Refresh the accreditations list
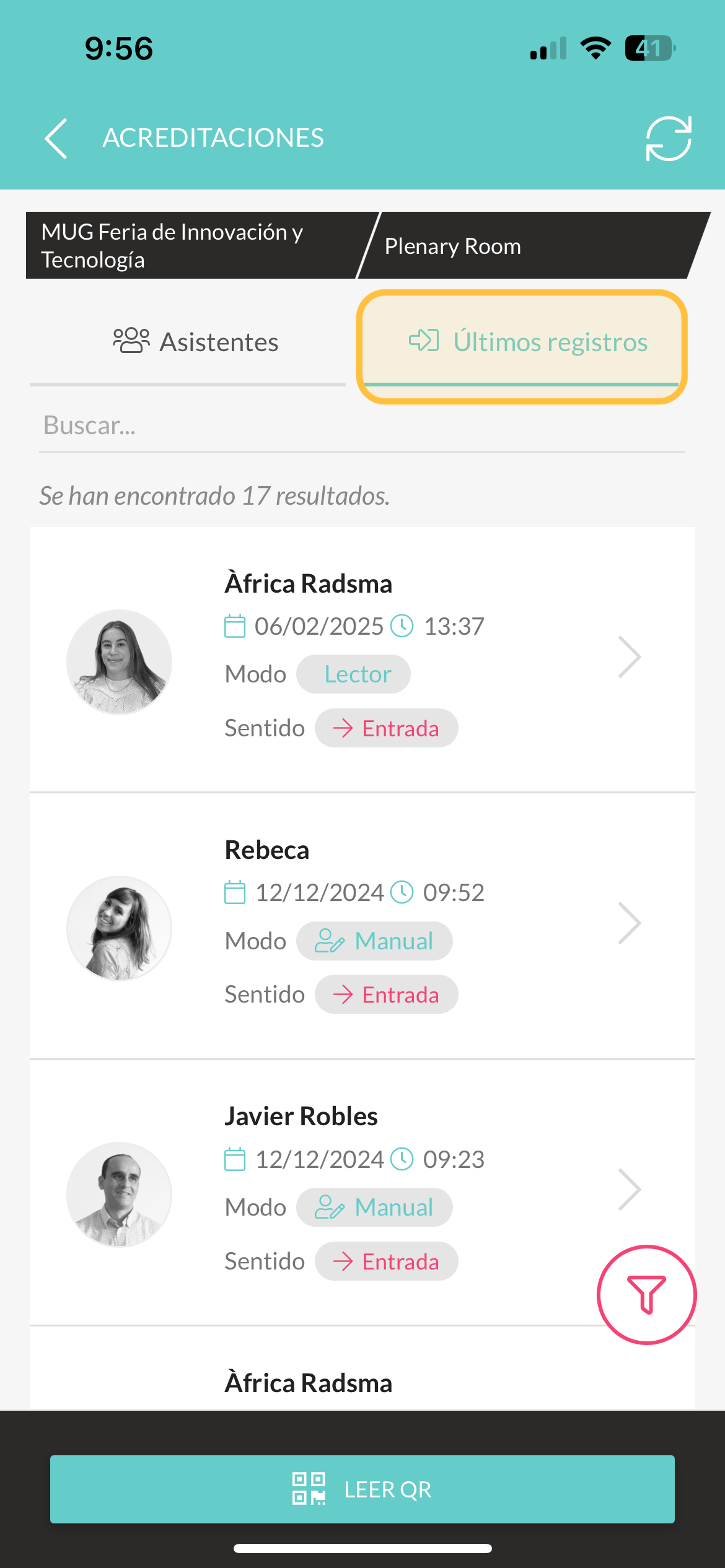The image size is (725, 1568). tap(669, 139)
